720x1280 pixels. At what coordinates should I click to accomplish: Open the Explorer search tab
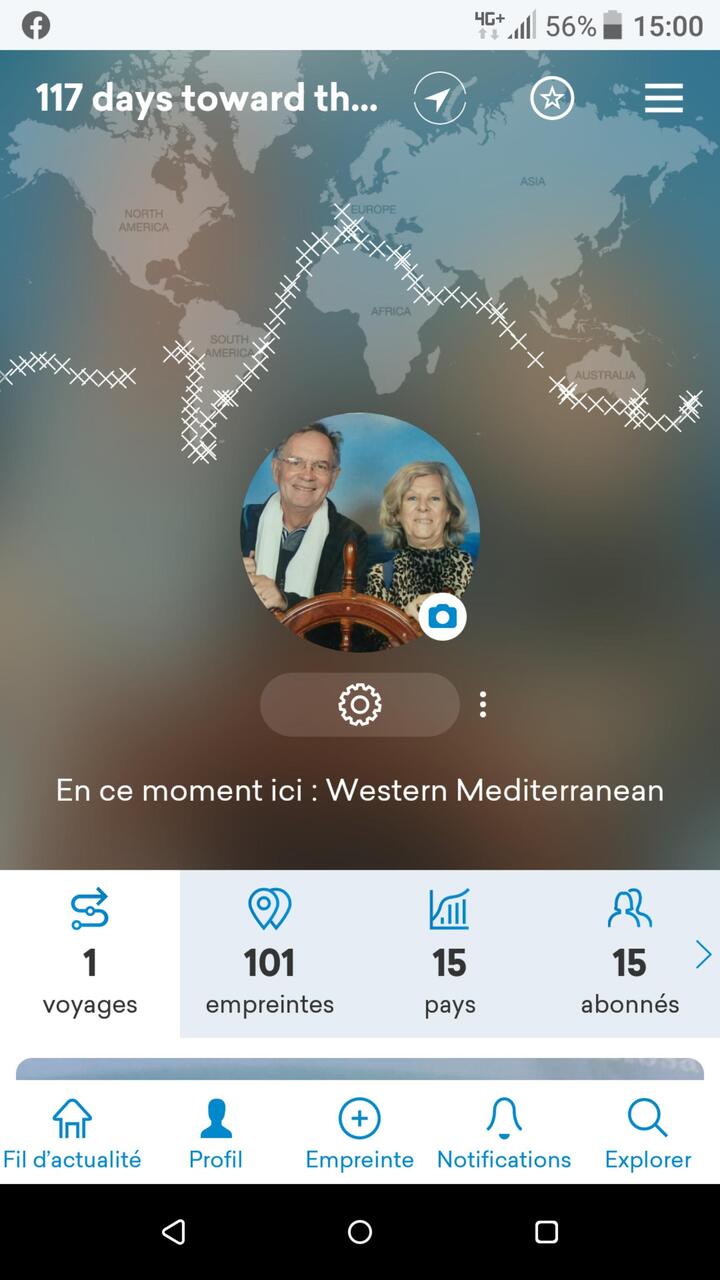[x=647, y=1133]
